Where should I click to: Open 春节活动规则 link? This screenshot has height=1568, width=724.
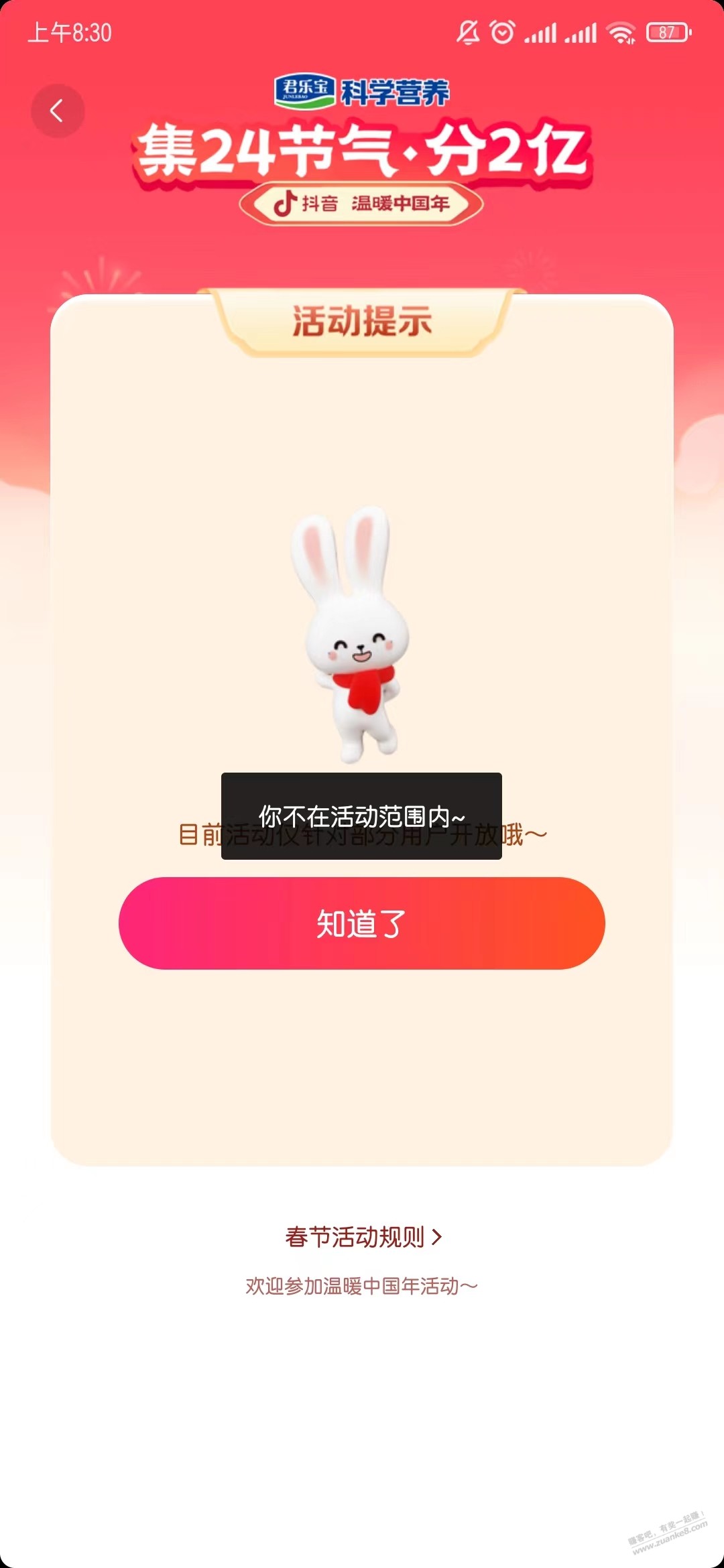click(363, 1237)
